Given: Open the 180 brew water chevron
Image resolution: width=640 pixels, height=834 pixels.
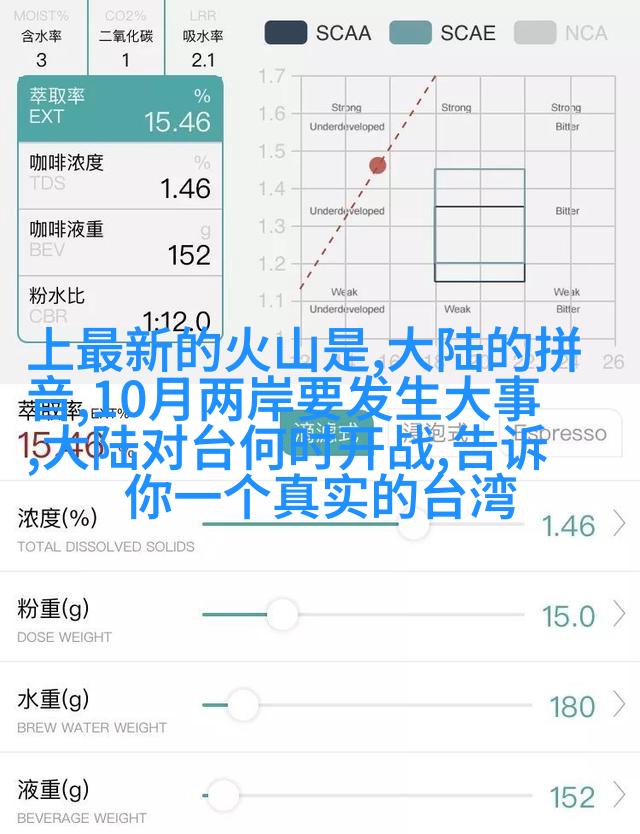Looking at the screenshot, I should (619, 705).
